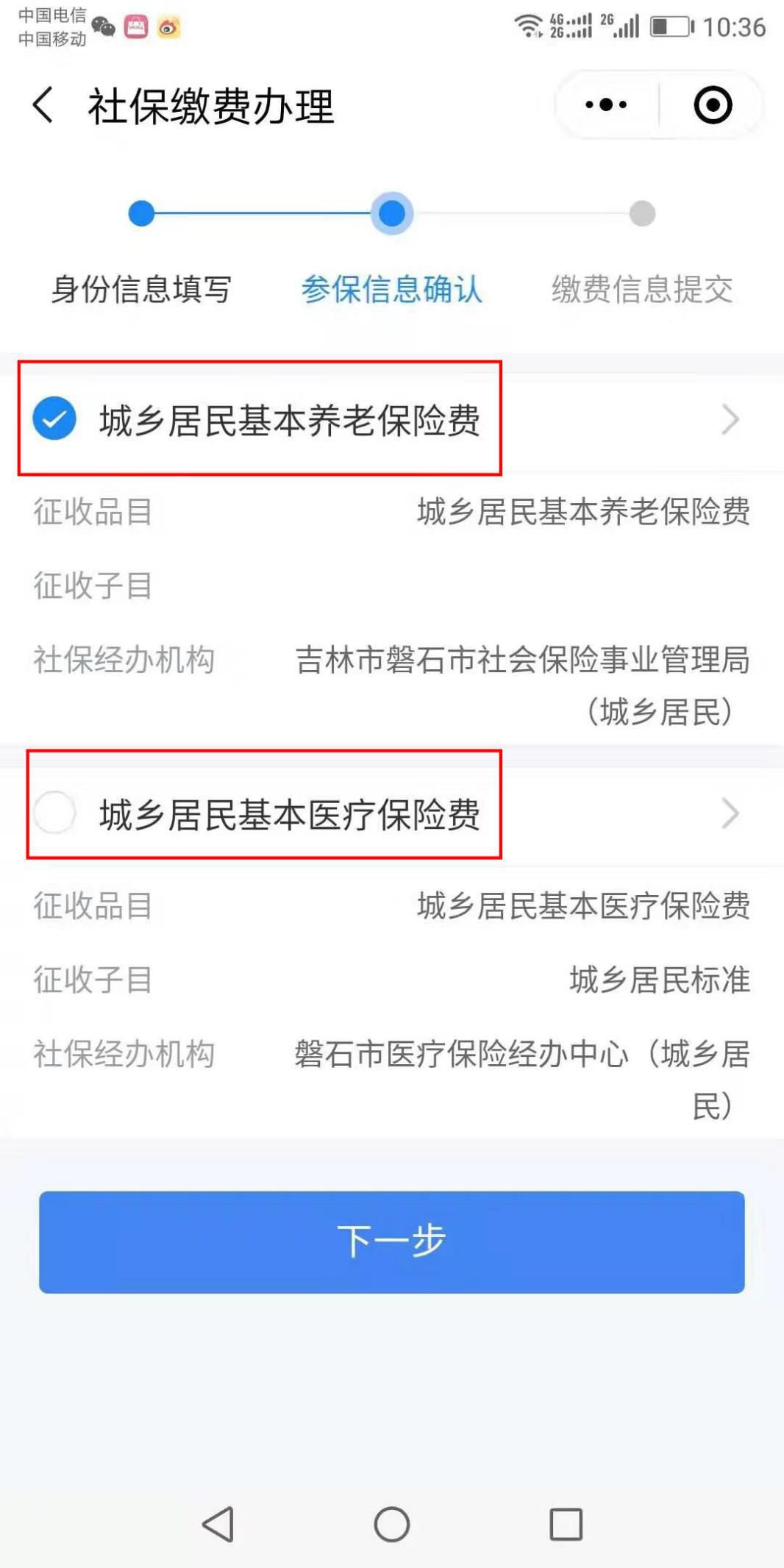
Task: Open the mini program more options menu
Action: click(606, 105)
